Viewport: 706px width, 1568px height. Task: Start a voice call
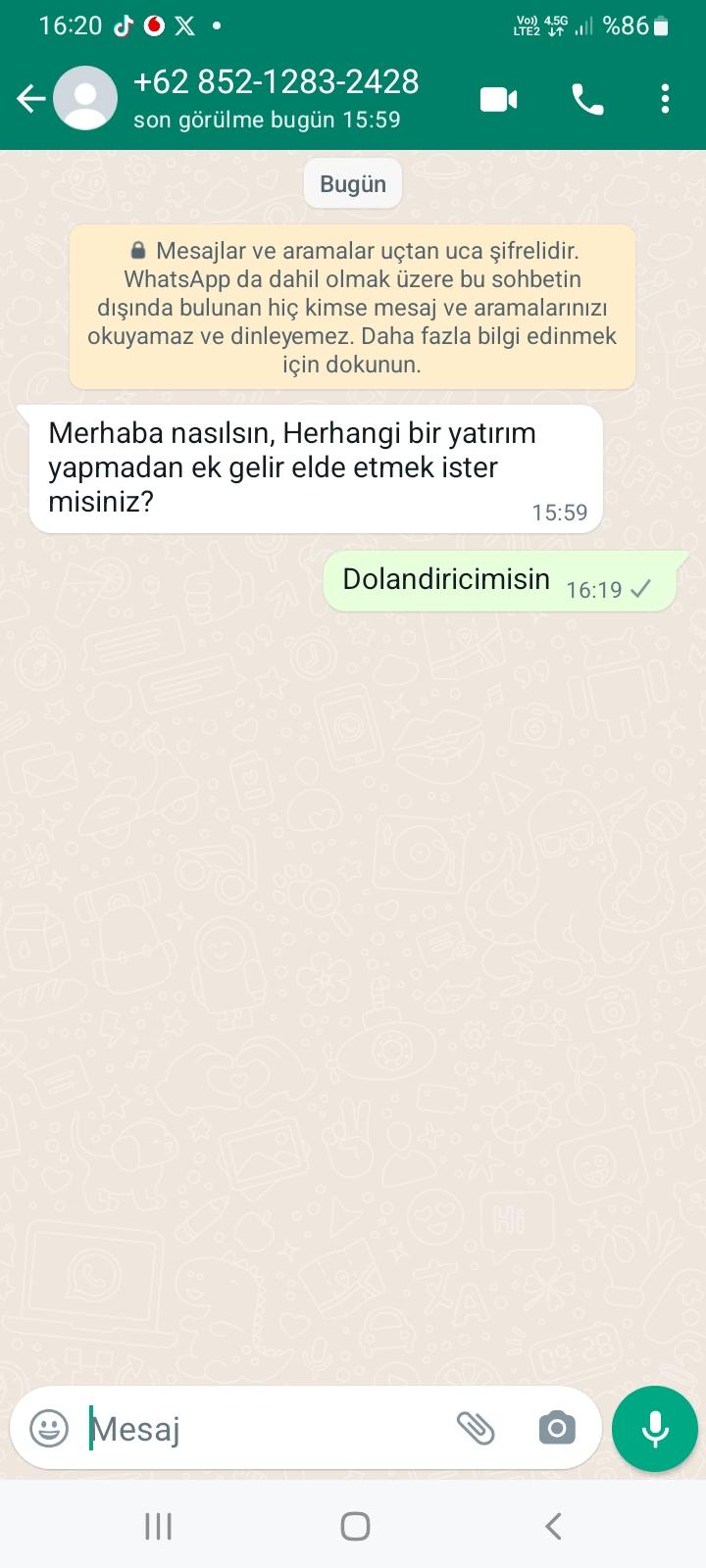(x=586, y=98)
